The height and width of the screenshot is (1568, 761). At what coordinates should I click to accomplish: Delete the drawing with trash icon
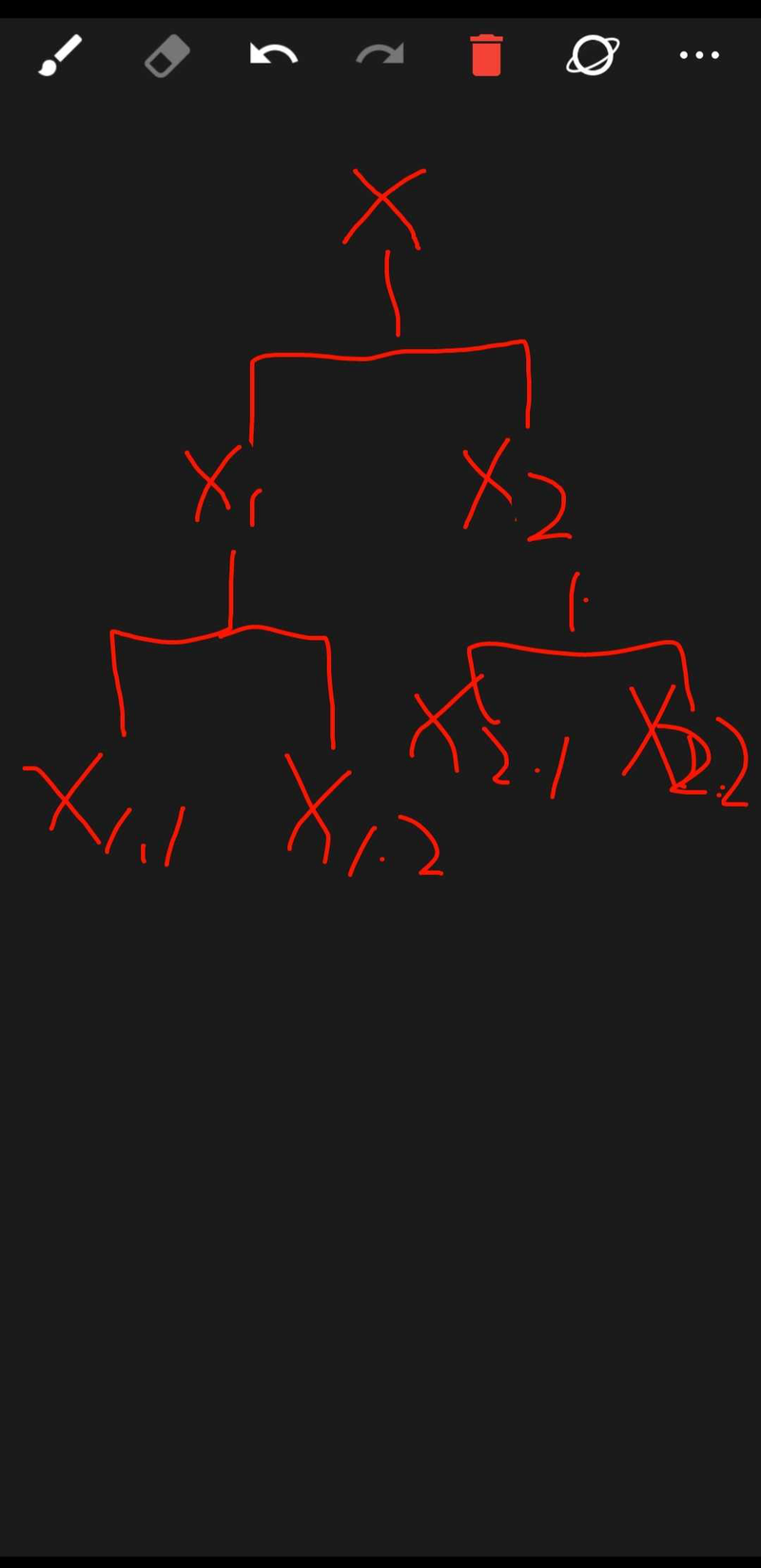click(x=486, y=54)
